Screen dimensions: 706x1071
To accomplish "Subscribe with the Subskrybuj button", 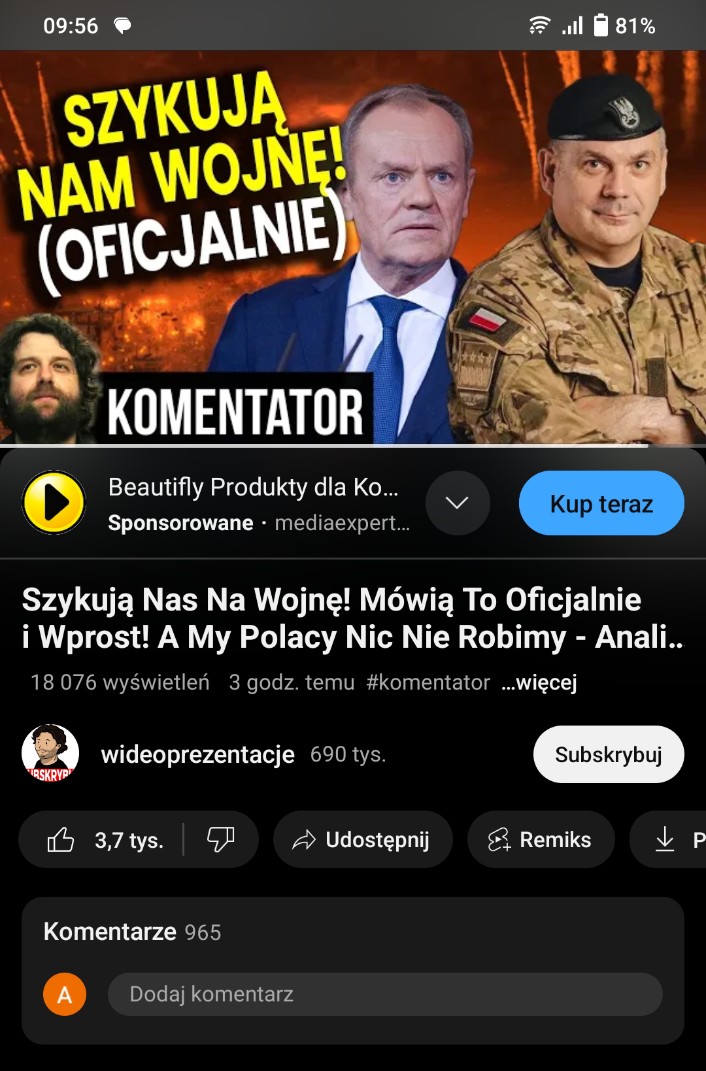I will [608, 755].
